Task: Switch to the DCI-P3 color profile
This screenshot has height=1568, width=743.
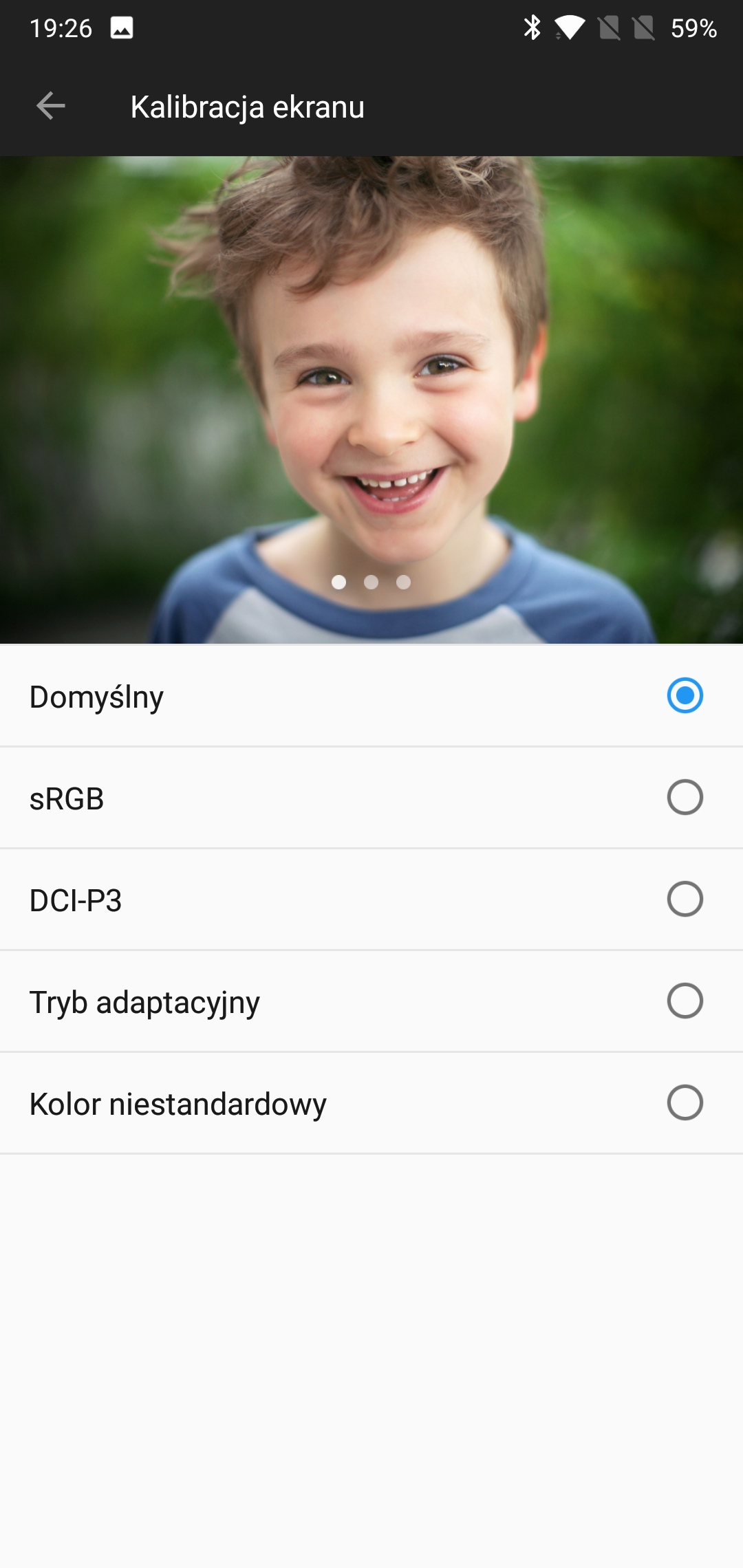Action: pyautogui.click(x=371, y=900)
